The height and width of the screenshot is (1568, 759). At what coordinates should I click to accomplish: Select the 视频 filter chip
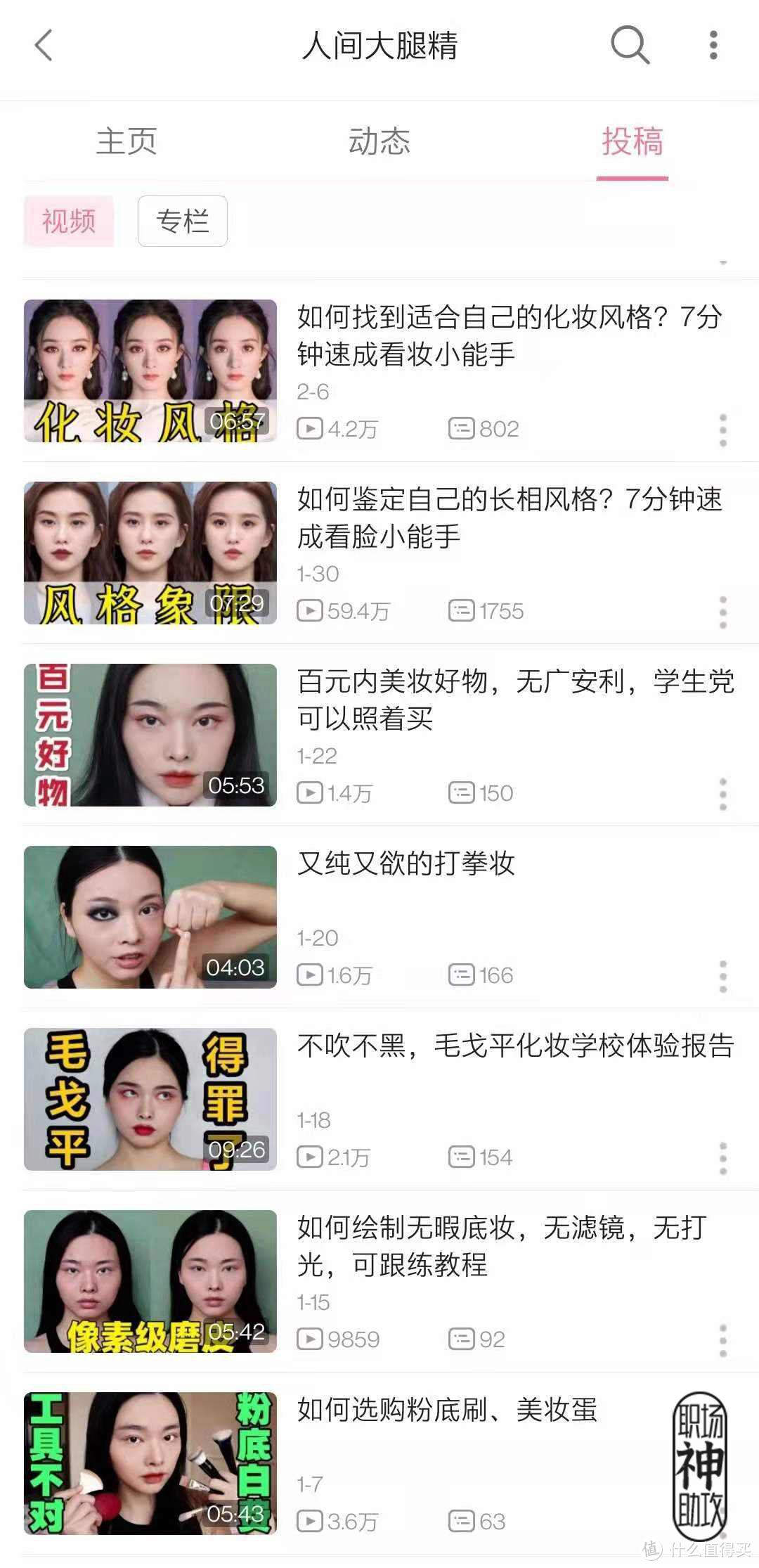(69, 221)
